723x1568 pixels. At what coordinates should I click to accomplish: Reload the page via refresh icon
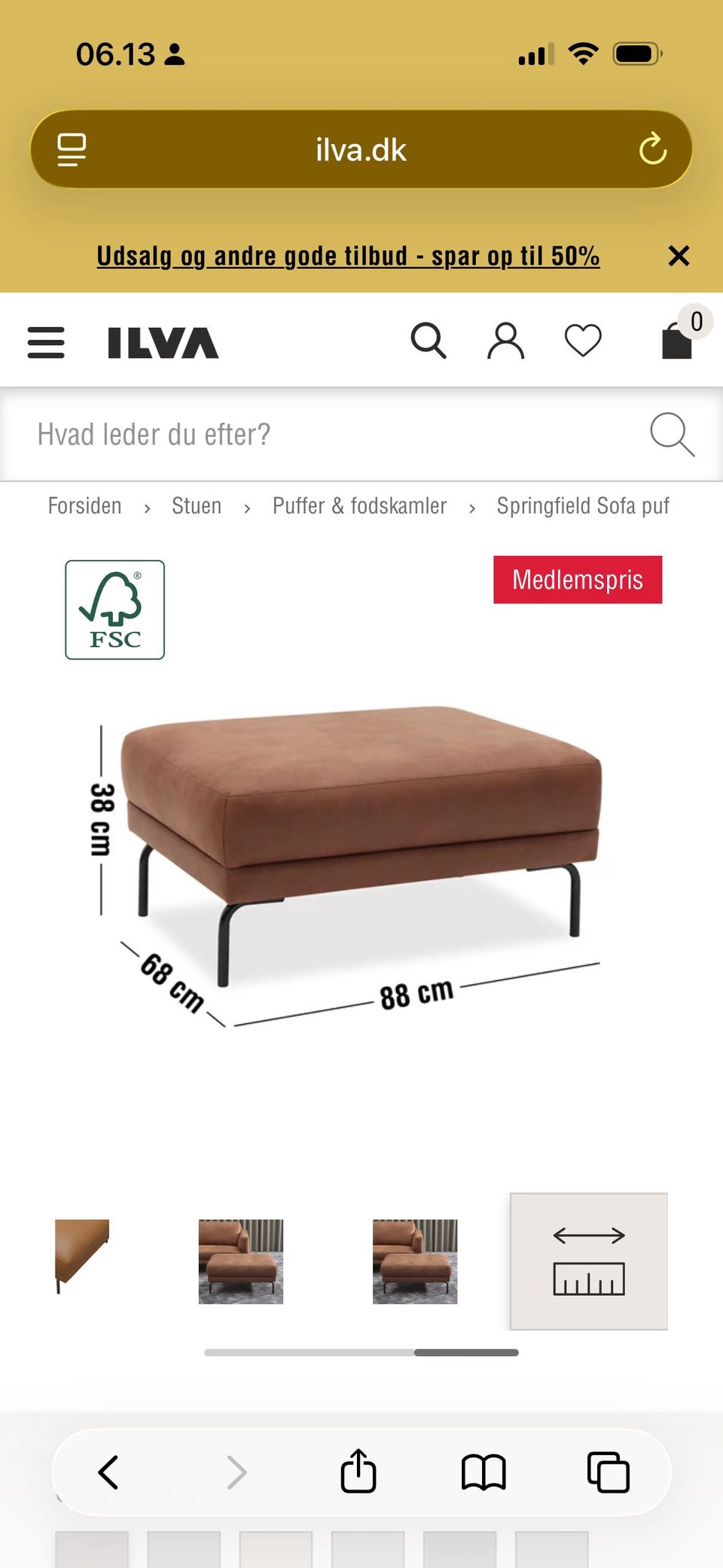pyautogui.click(x=652, y=149)
